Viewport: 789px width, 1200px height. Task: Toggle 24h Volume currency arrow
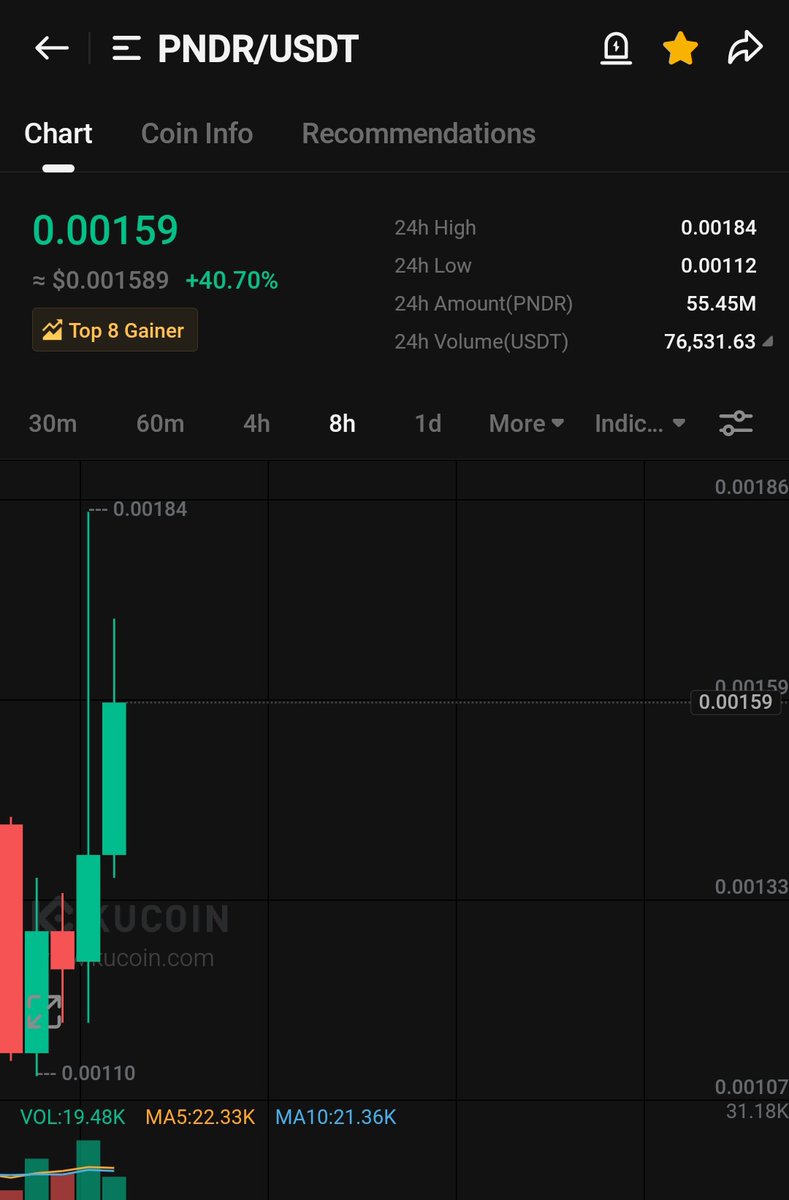pyautogui.click(x=767, y=342)
